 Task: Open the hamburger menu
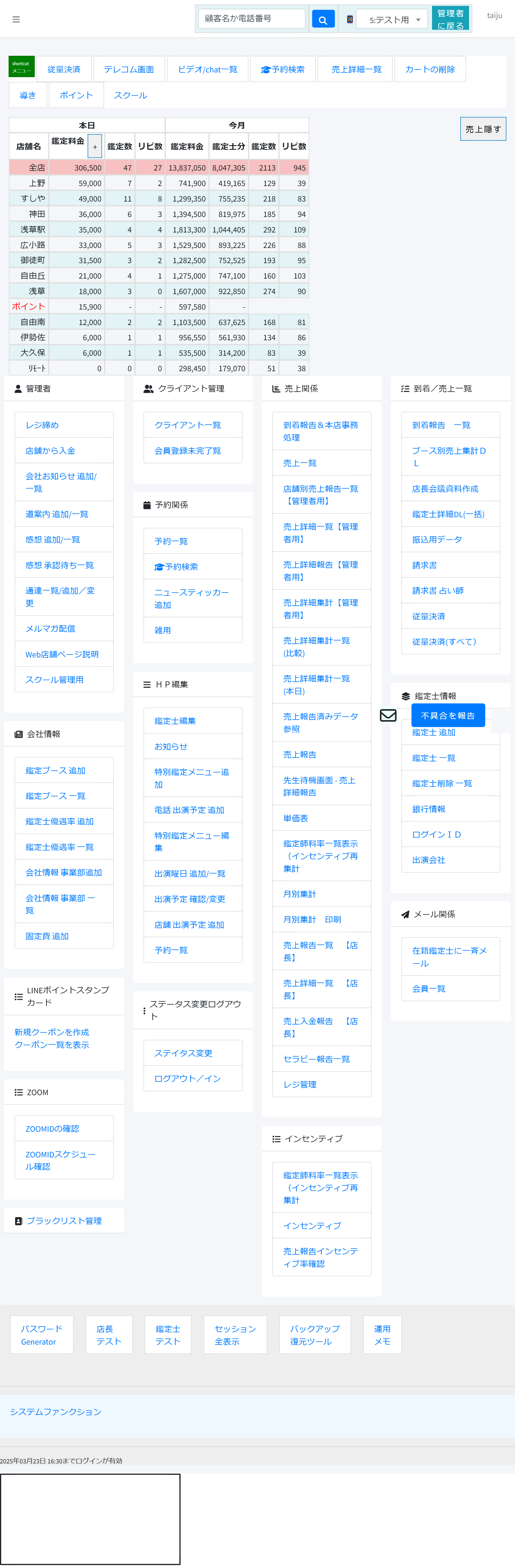point(16,20)
